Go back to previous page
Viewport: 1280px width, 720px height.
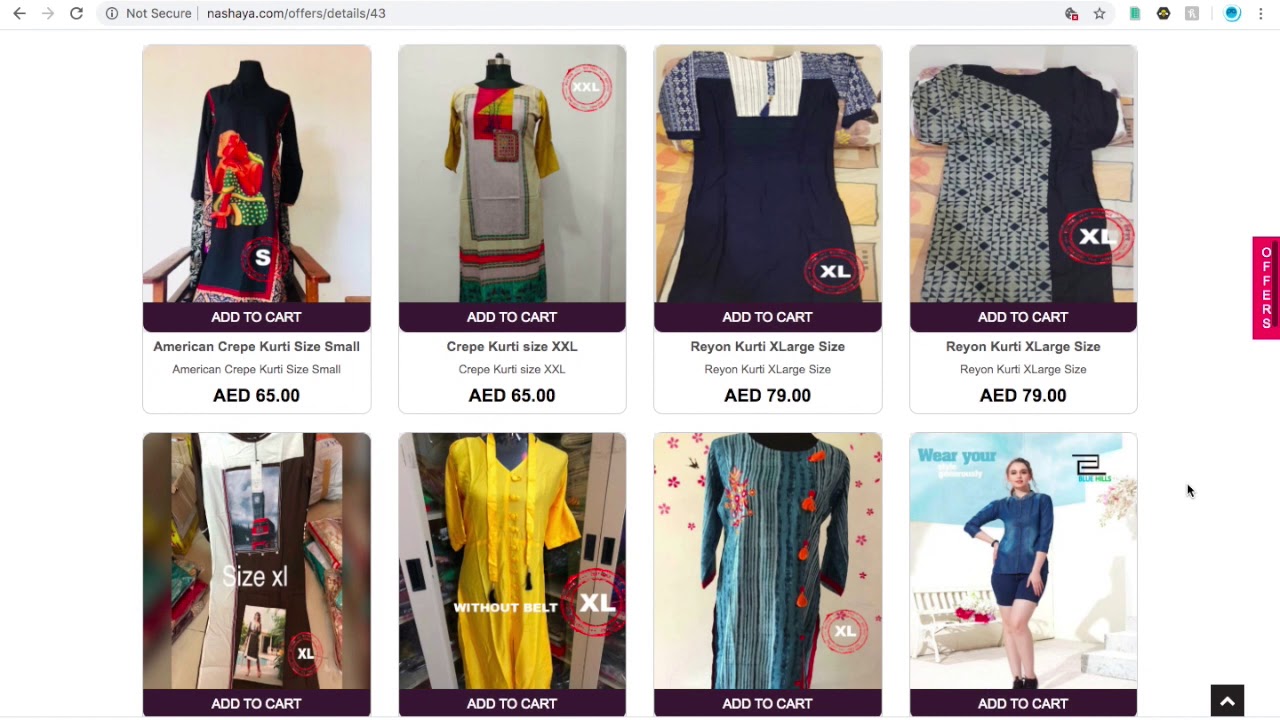[x=19, y=13]
